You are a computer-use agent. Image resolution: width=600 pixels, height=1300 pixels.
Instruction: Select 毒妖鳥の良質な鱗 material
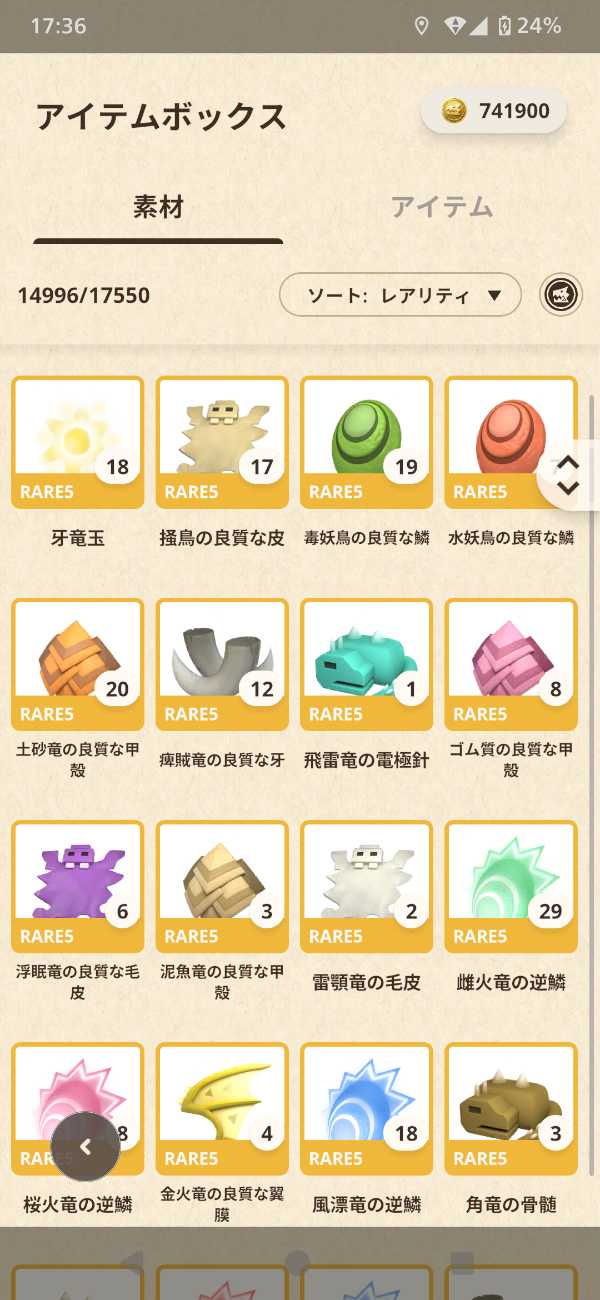(x=366, y=442)
